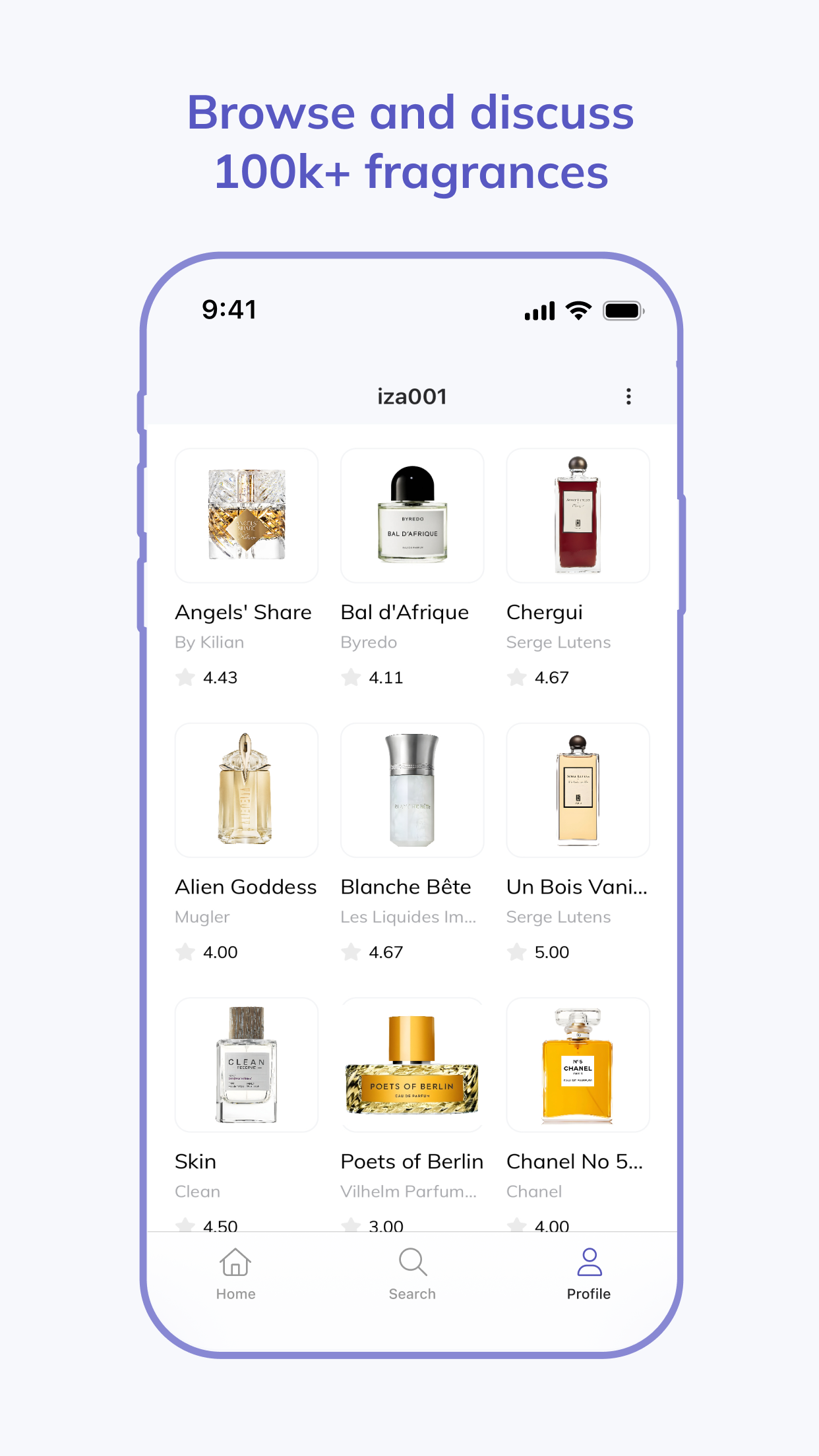The image size is (819, 1456).
Task: Tap the star rating beside Un Bois Vanille
Action: pos(517,952)
